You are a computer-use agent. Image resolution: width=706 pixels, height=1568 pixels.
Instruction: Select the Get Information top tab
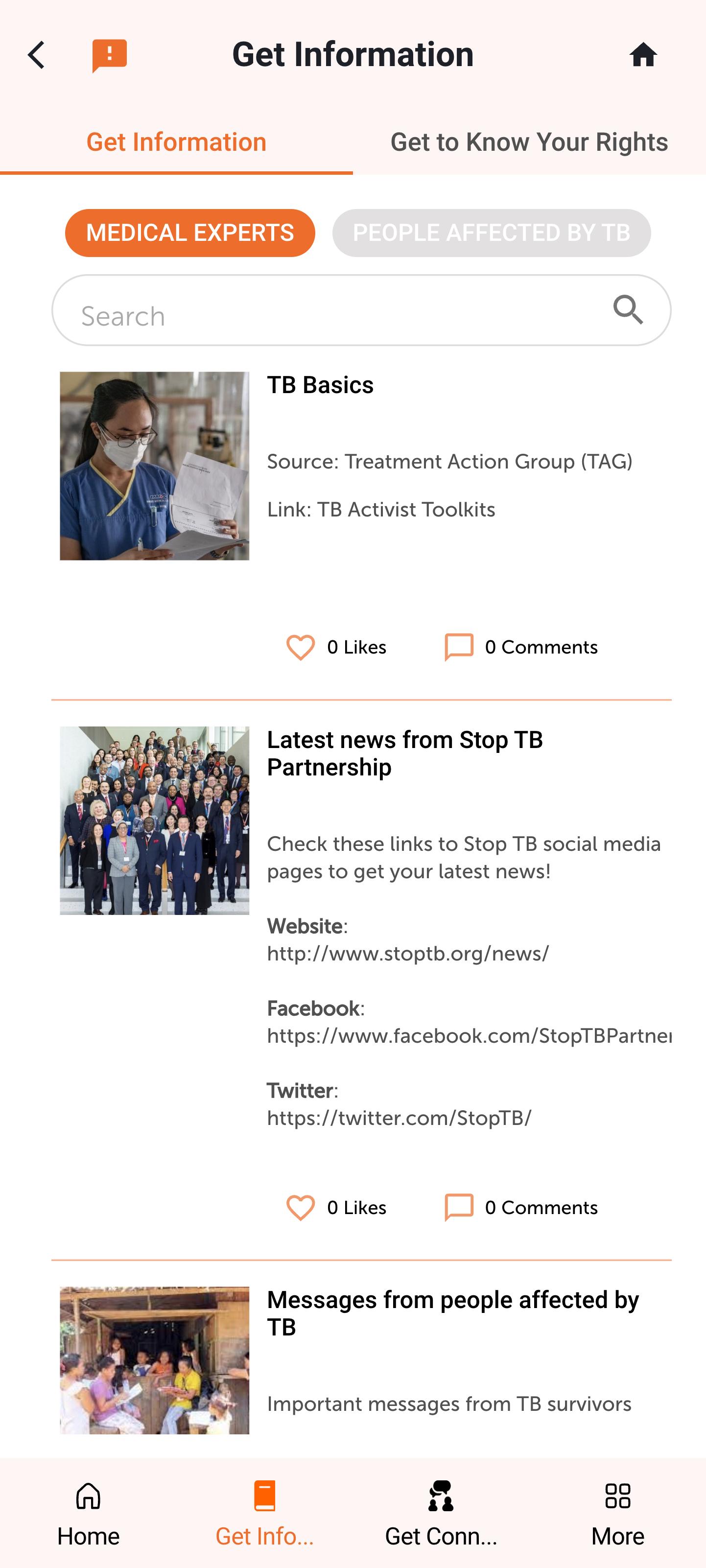[x=176, y=142]
